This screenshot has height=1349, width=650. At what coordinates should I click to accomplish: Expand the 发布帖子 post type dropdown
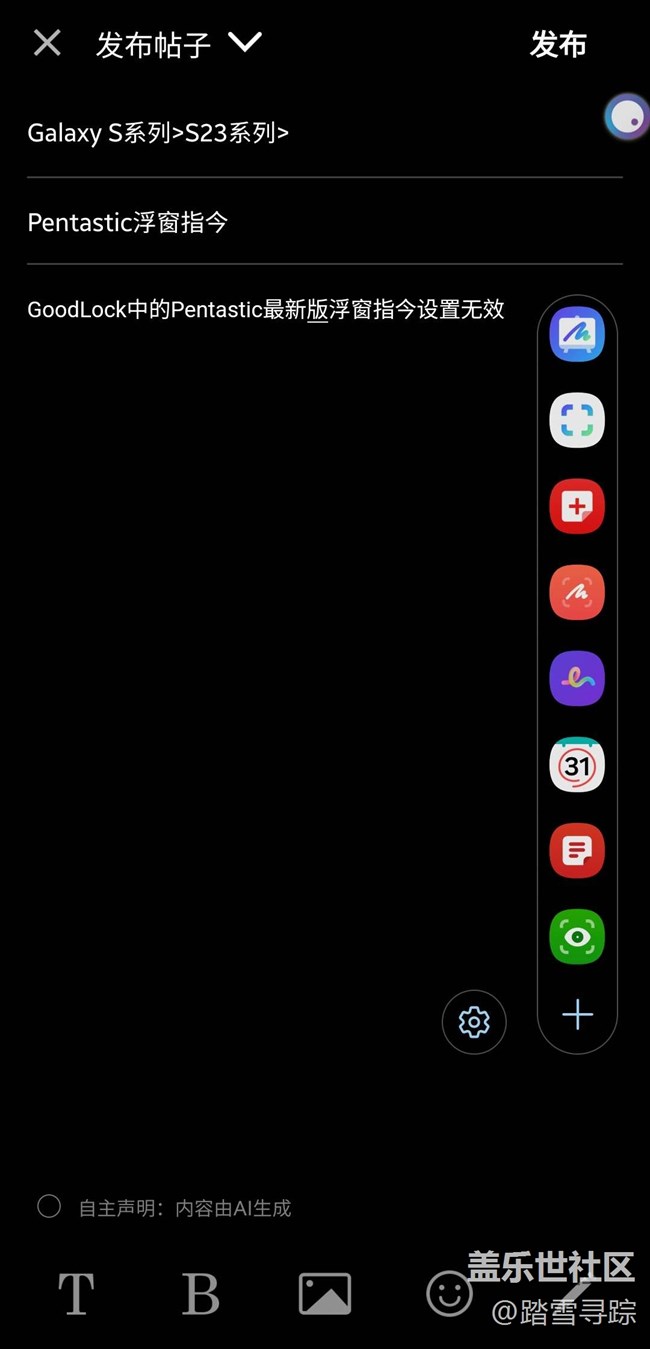click(244, 43)
